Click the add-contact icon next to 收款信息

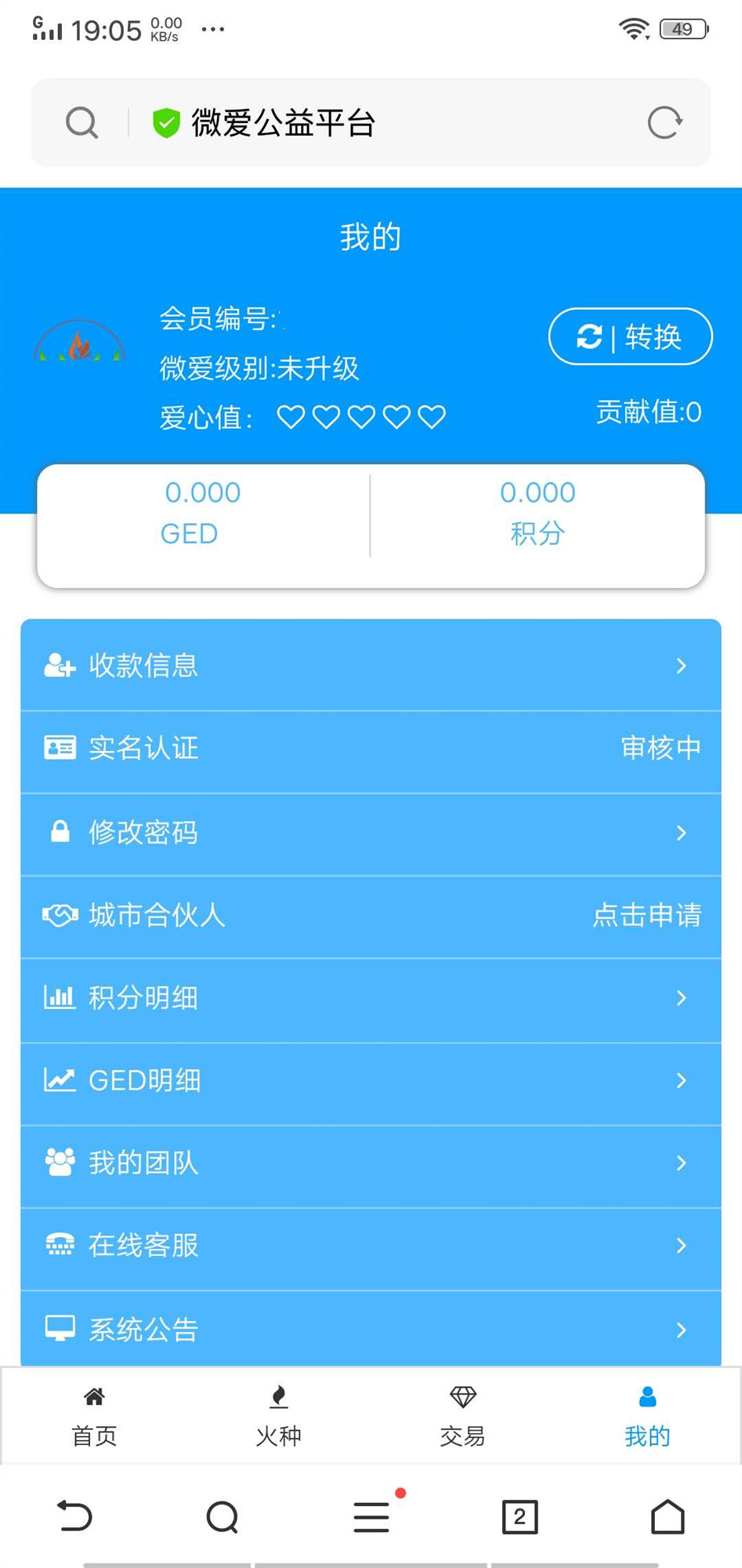tap(58, 665)
